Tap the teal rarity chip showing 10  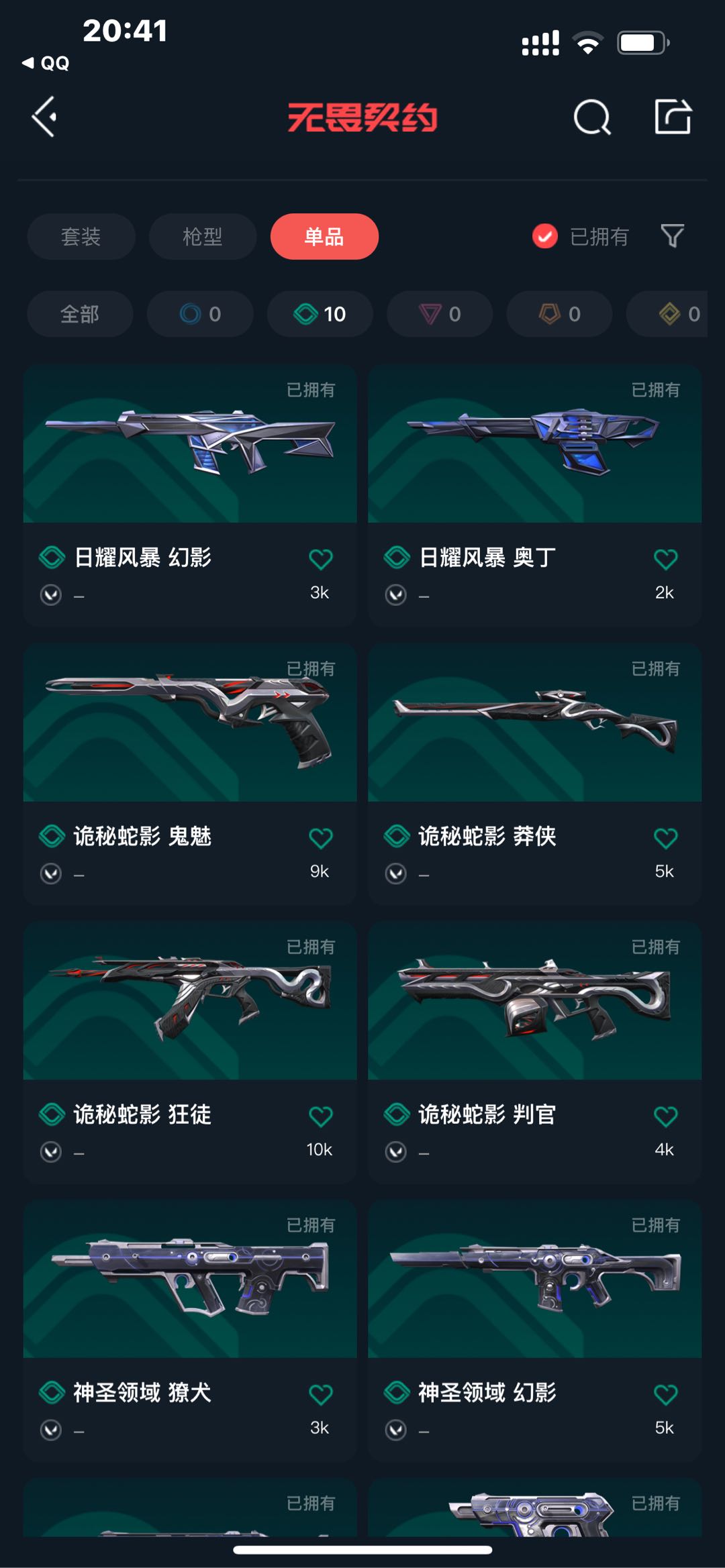coord(320,314)
